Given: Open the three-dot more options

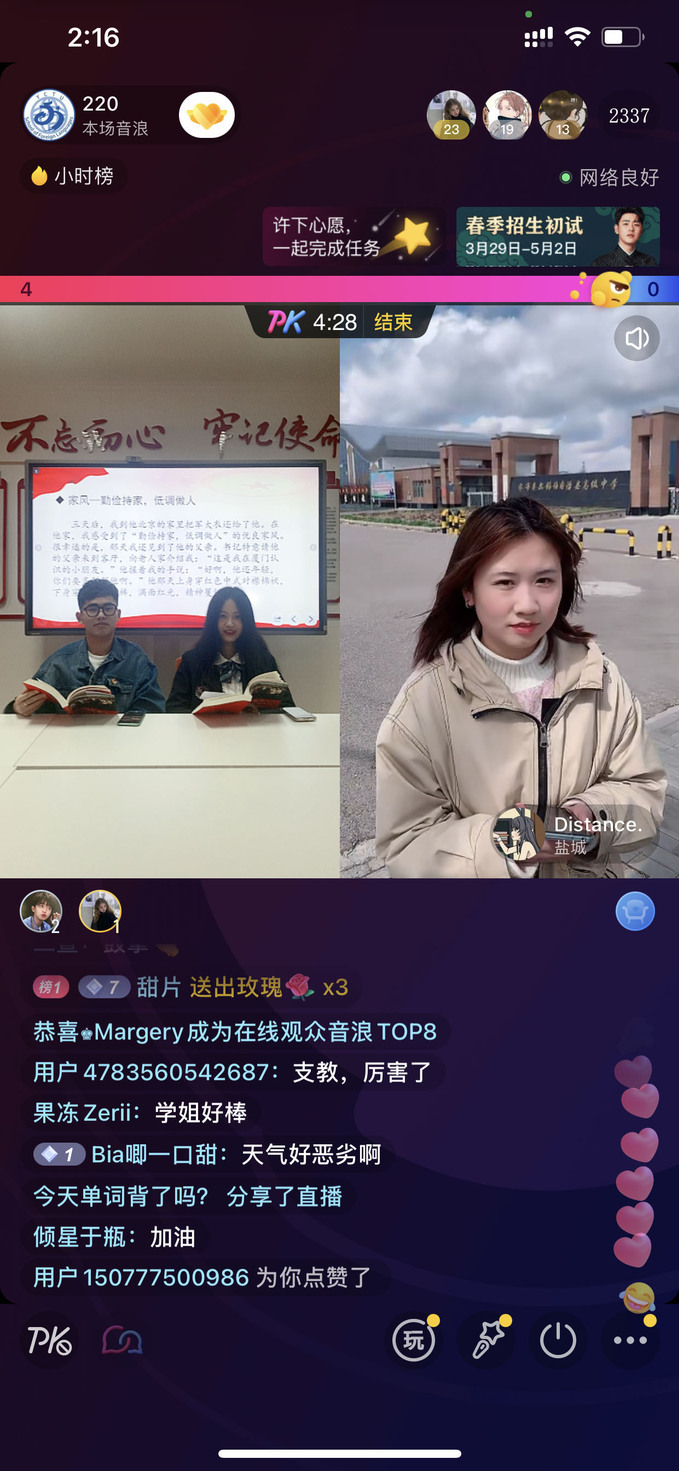Looking at the screenshot, I should [630, 1340].
